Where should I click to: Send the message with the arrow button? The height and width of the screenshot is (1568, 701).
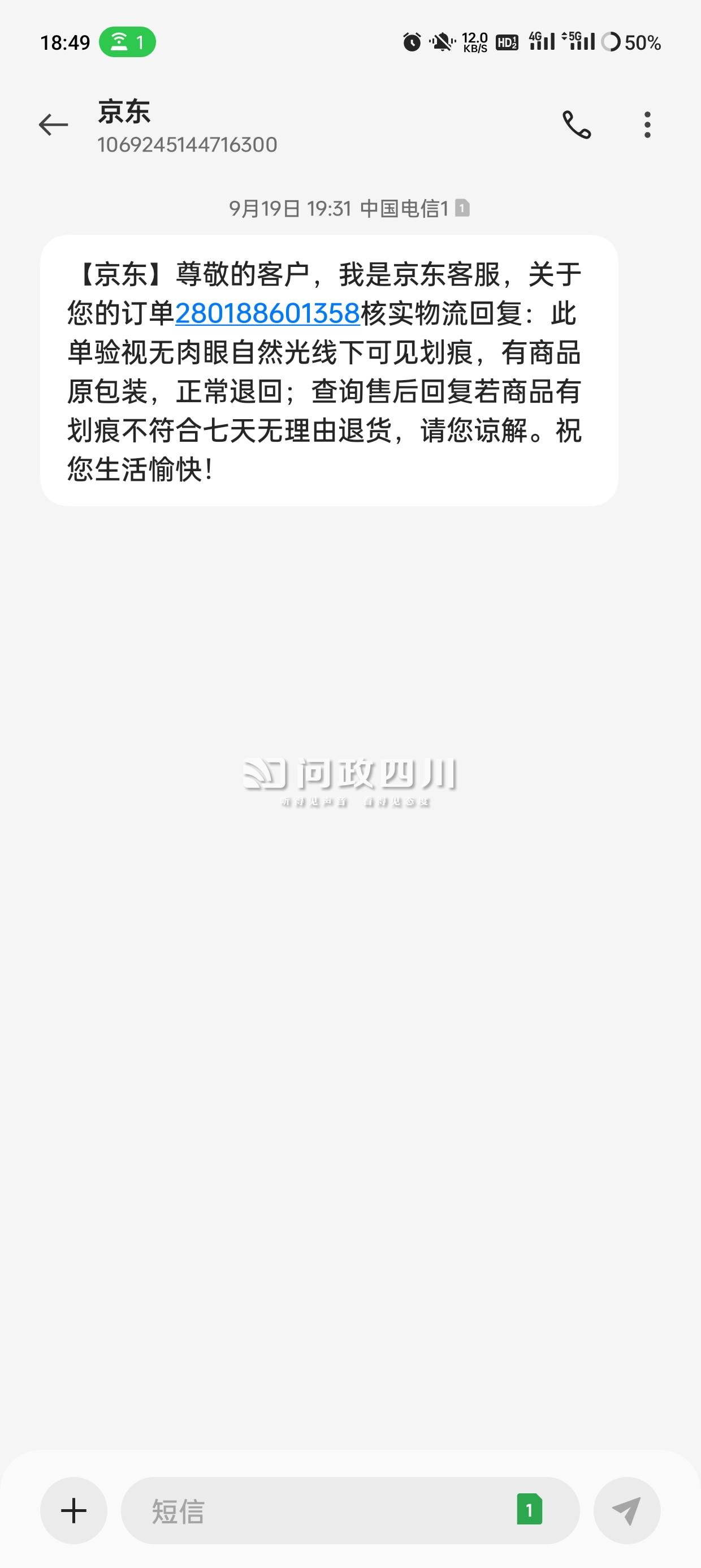pyautogui.click(x=627, y=1510)
